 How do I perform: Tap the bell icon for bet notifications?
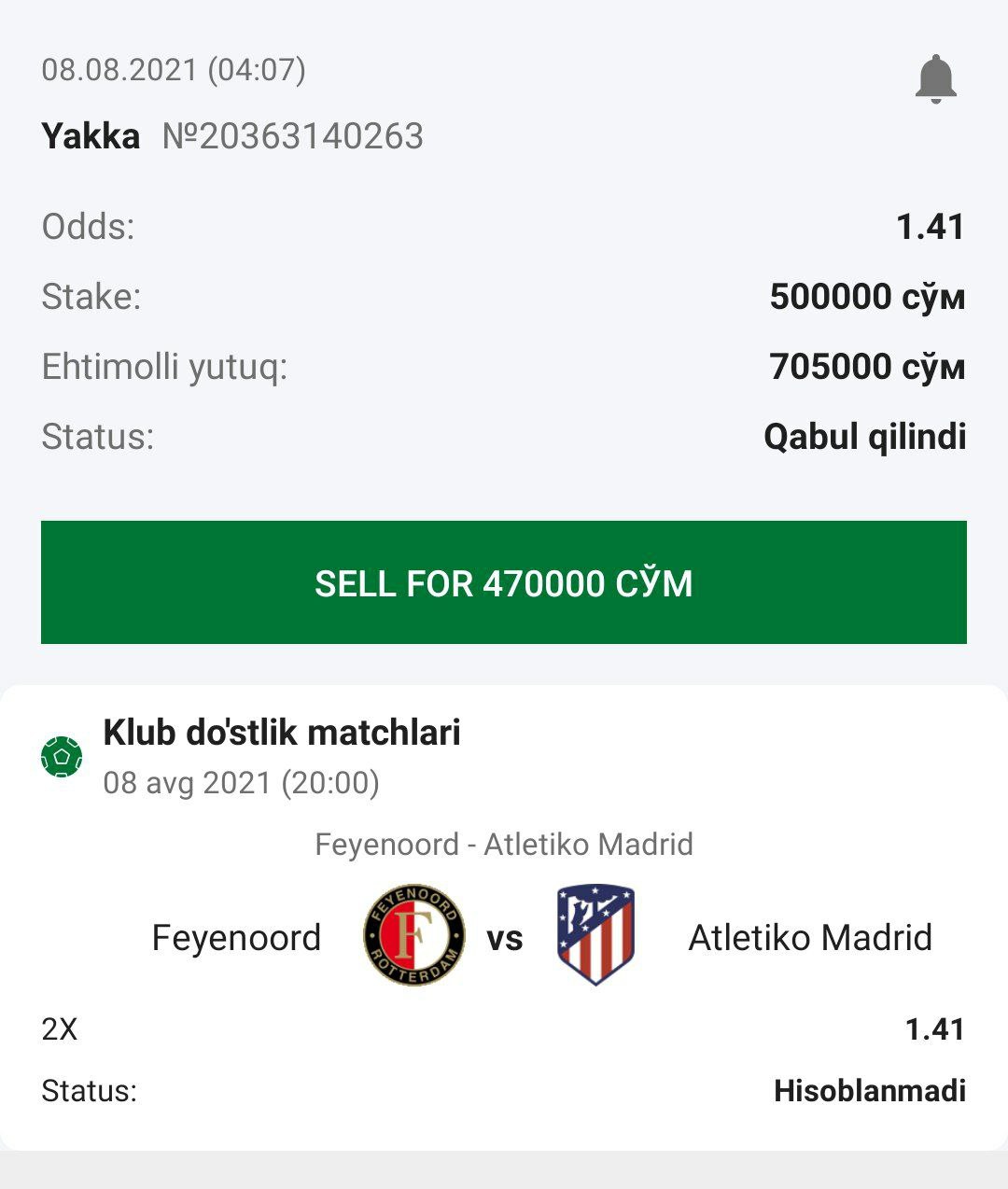935,79
